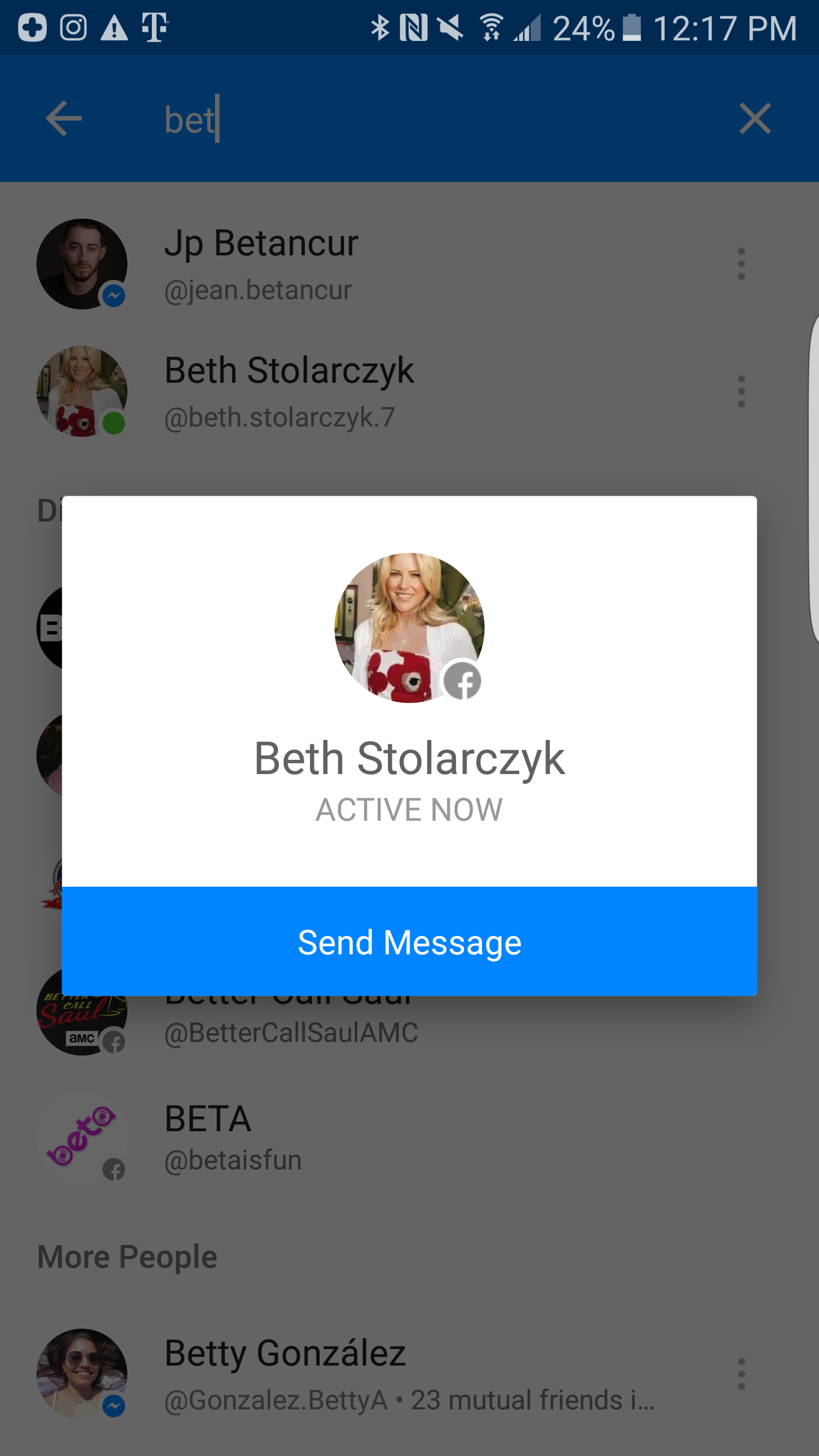The image size is (819, 1456).
Task: Open more options for Beth Stolarczyk row
Action: pos(741,391)
